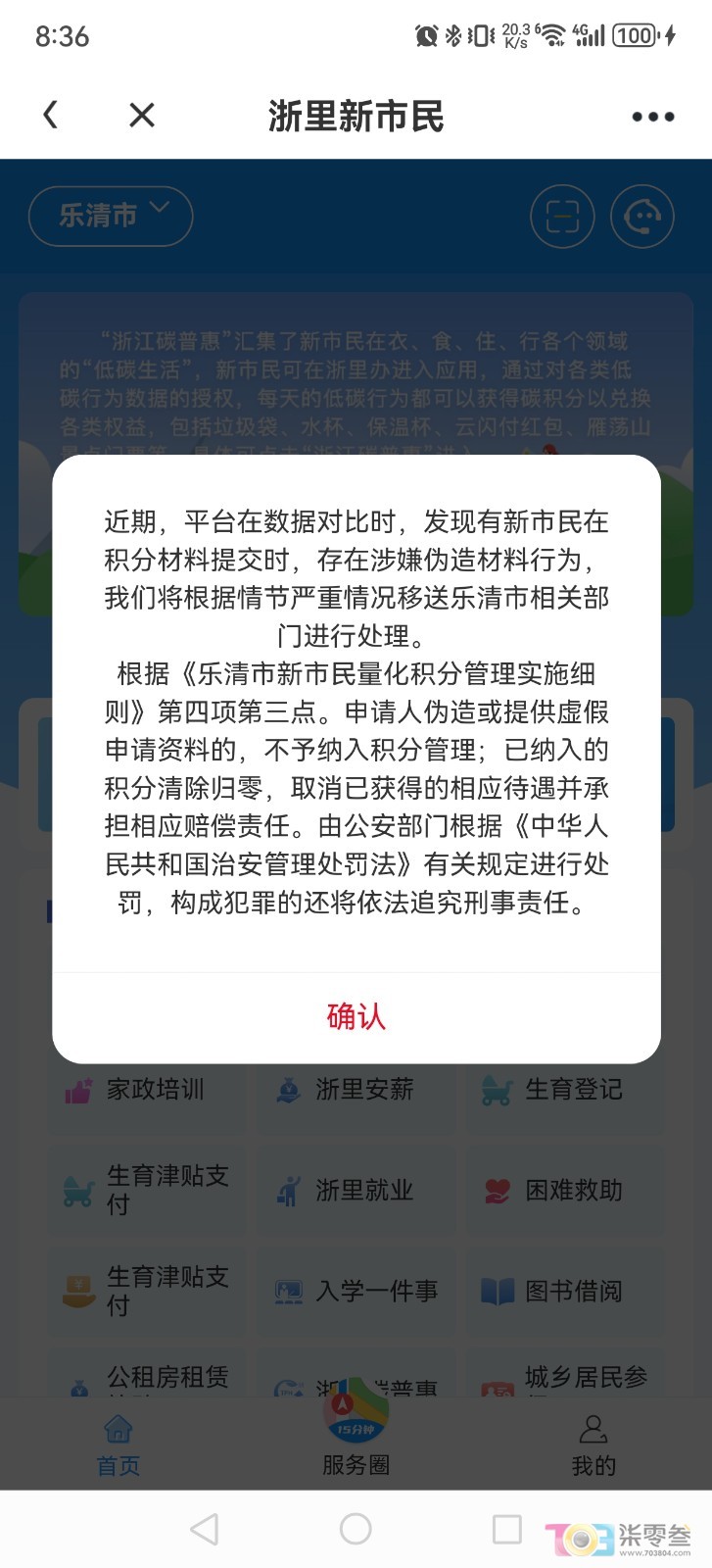Tap the battery status indicator
Viewport: 712px width, 1568px height.
(635, 35)
